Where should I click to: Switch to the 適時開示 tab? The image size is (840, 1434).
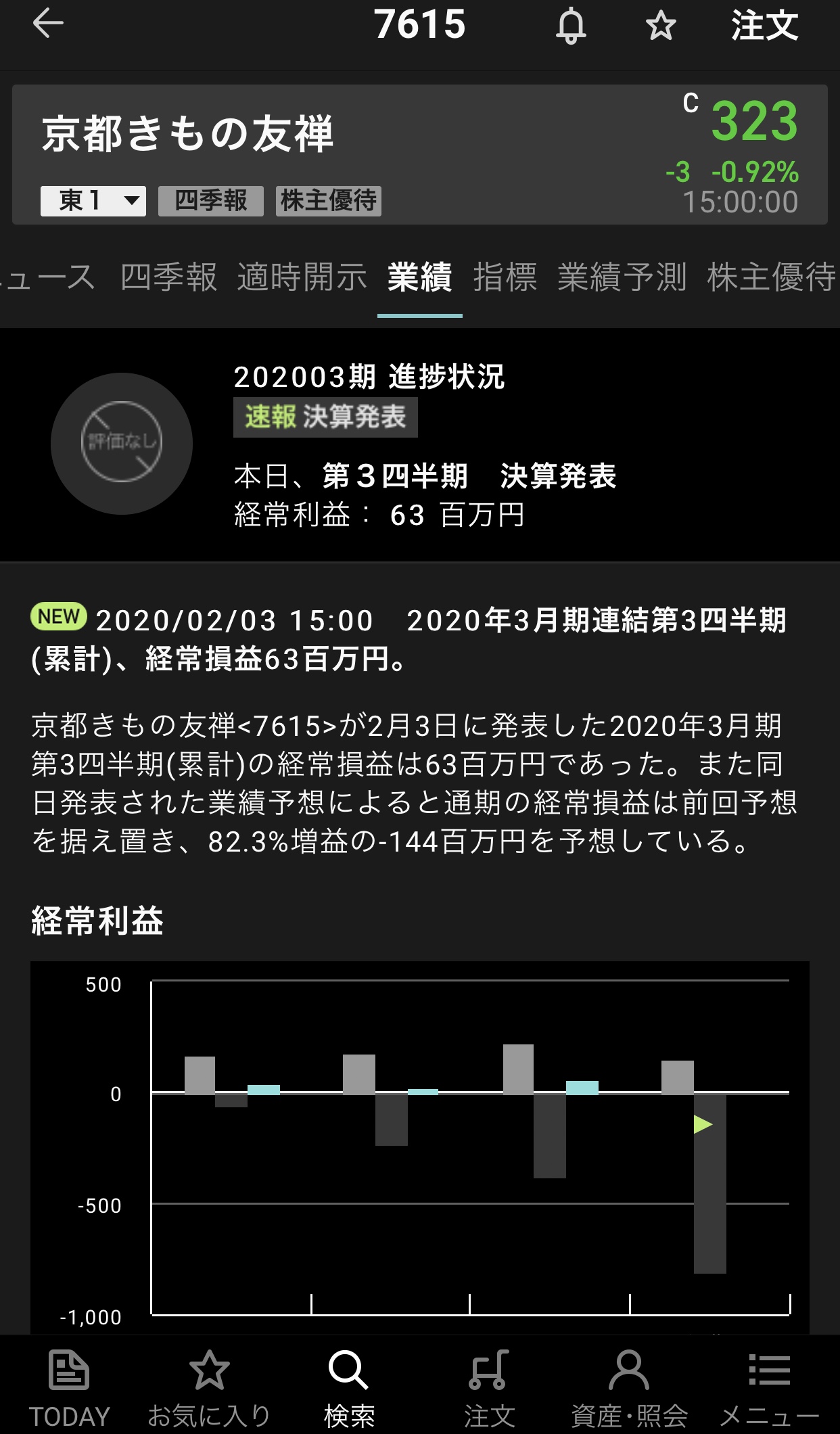tap(302, 277)
